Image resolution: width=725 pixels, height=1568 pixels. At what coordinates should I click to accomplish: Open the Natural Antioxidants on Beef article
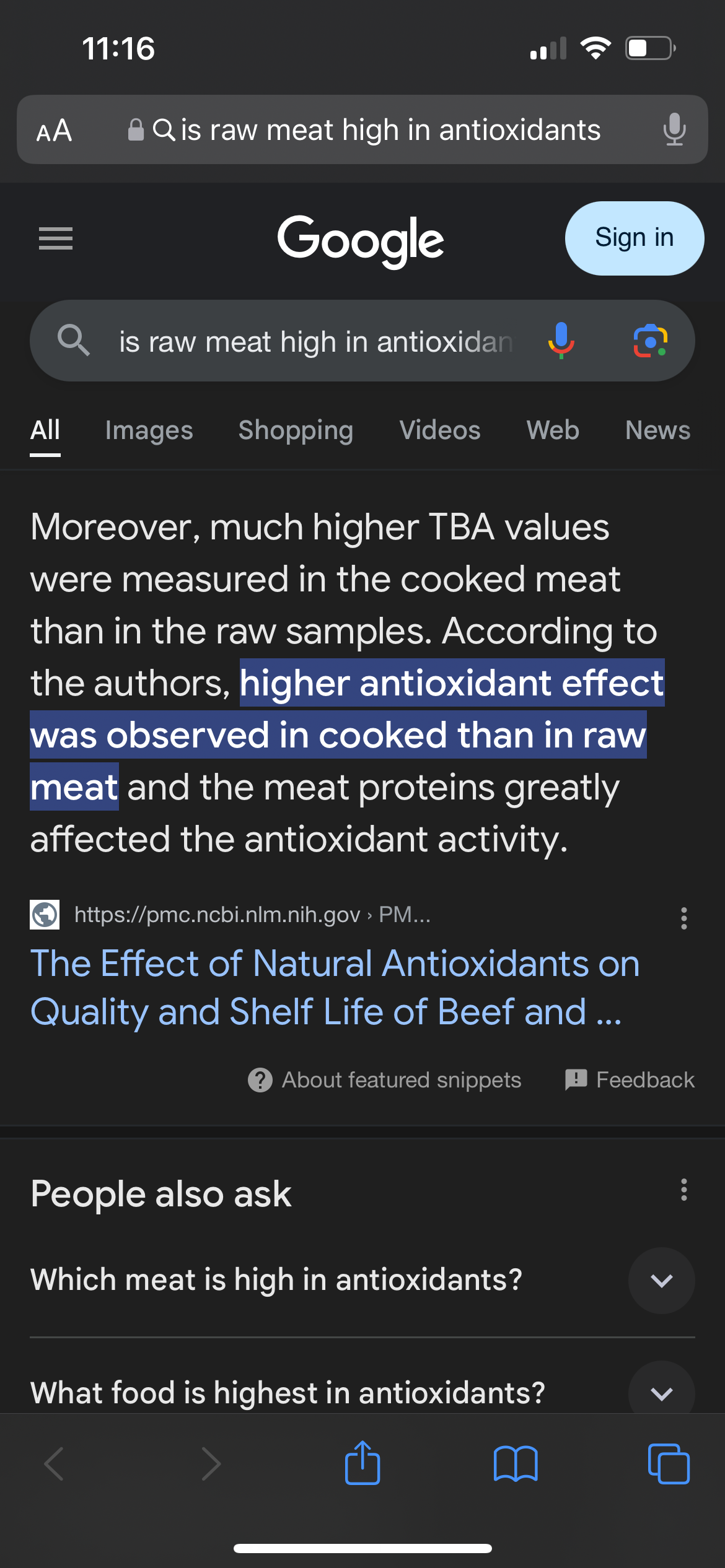[x=335, y=987]
